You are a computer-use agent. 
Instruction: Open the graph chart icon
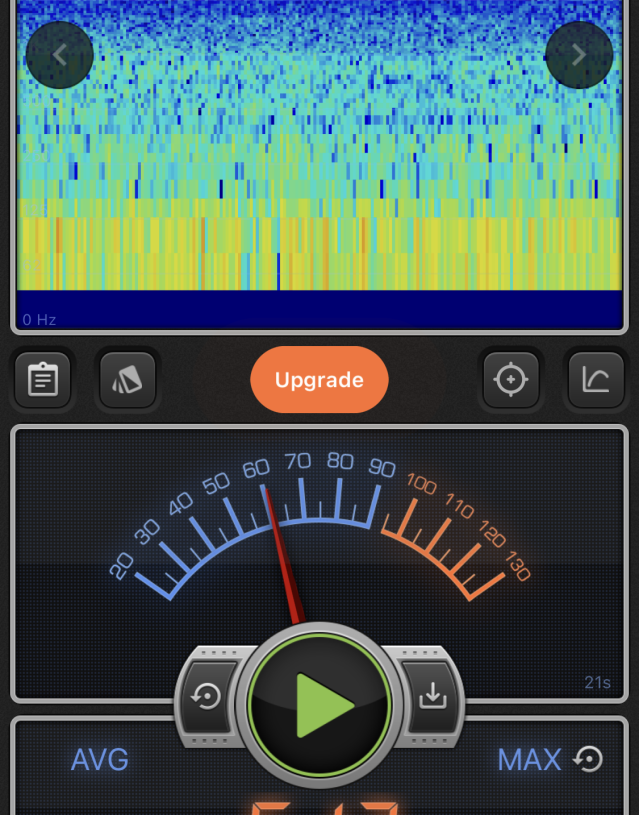596,380
